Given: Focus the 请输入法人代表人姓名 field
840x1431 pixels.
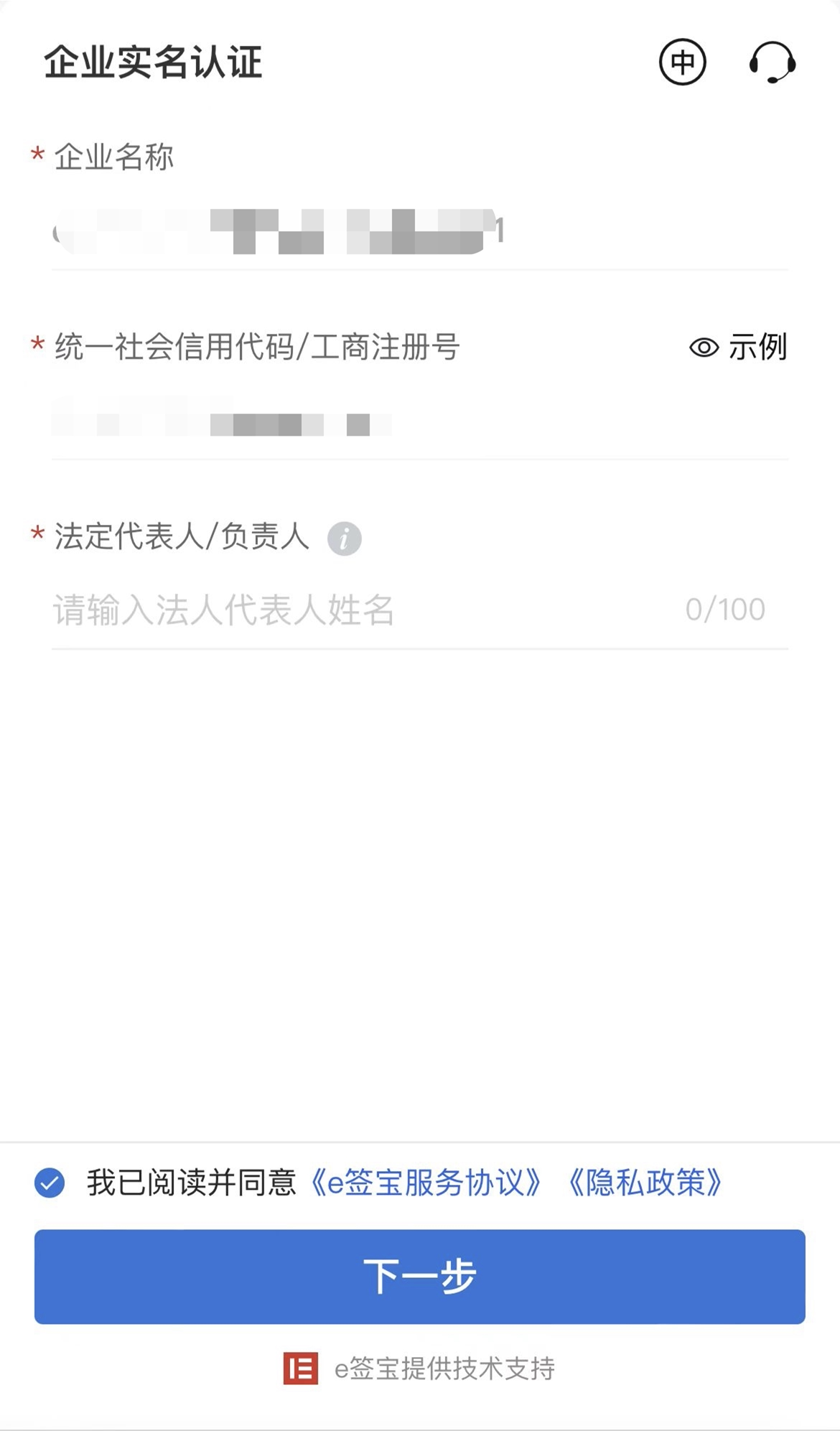Looking at the screenshot, I should (x=420, y=610).
